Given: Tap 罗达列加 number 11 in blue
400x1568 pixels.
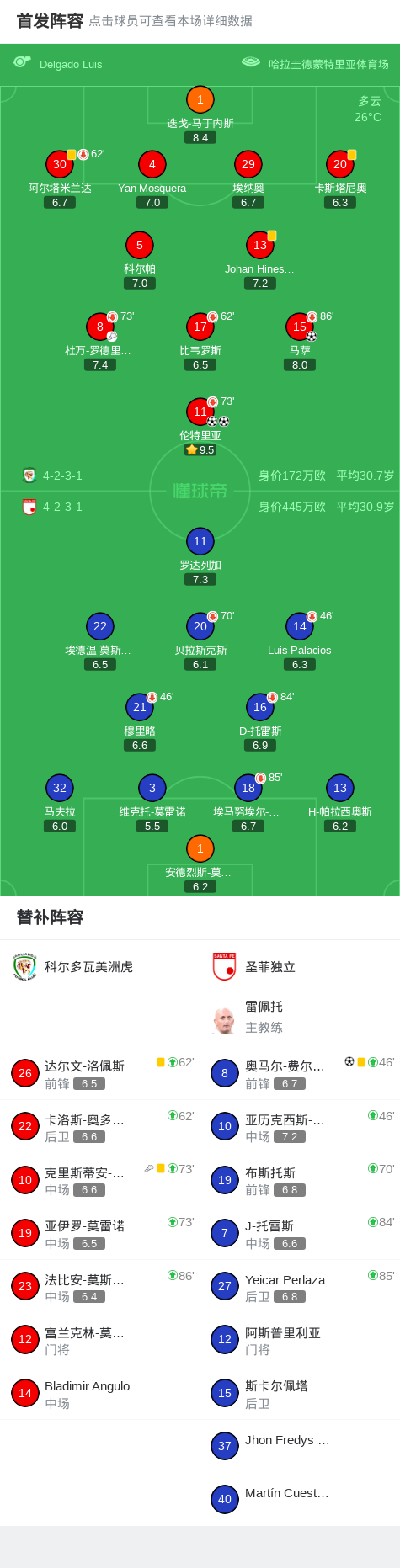Looking at the screenshot, I should coord(200,556).
